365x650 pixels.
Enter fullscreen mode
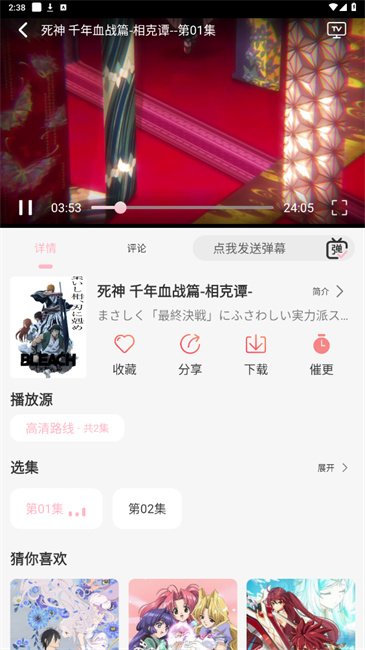(339, 208)
